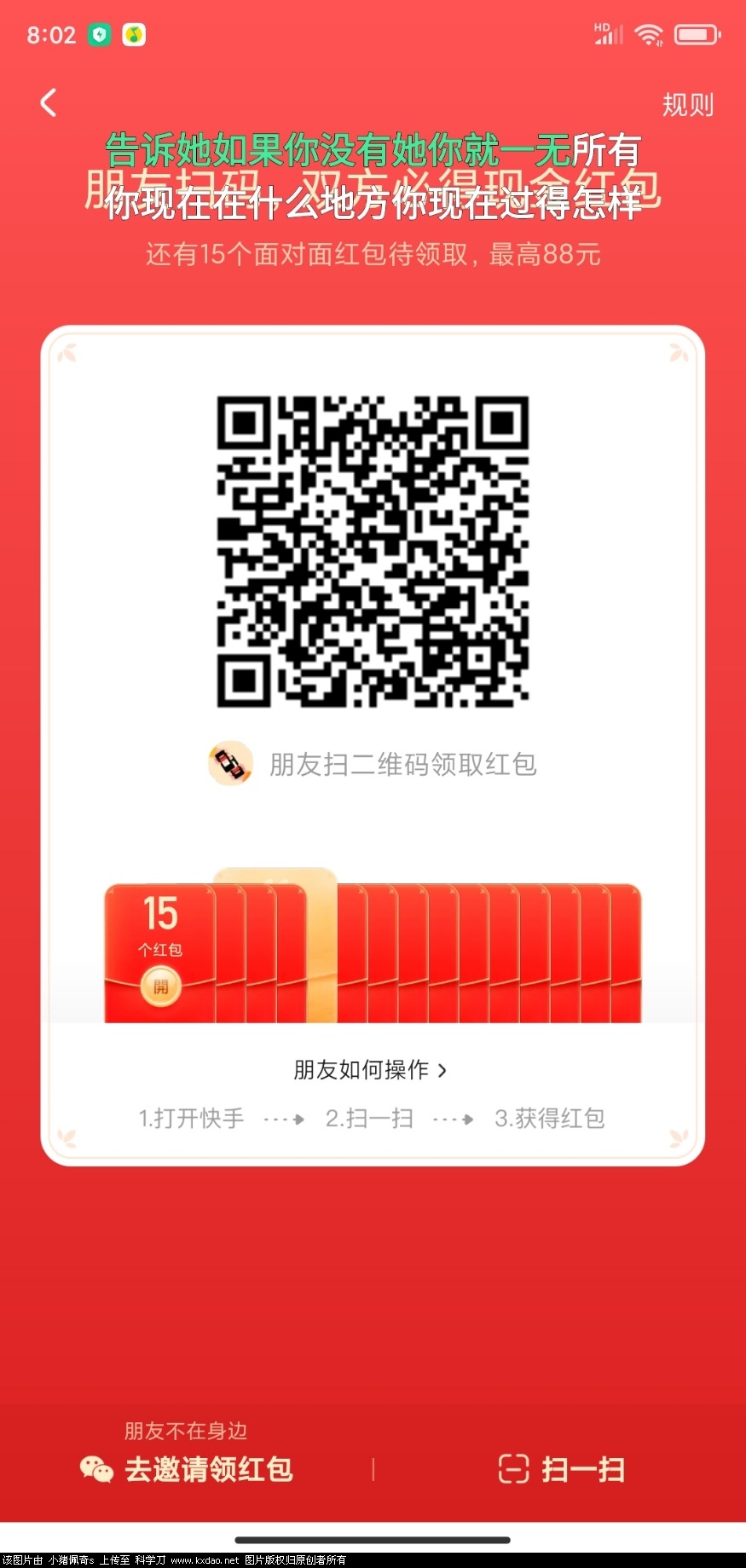Tap the WeChat chat icon next to 去邀请领红包
The height and width of the screenshot is (1568, 746).
96,1464
